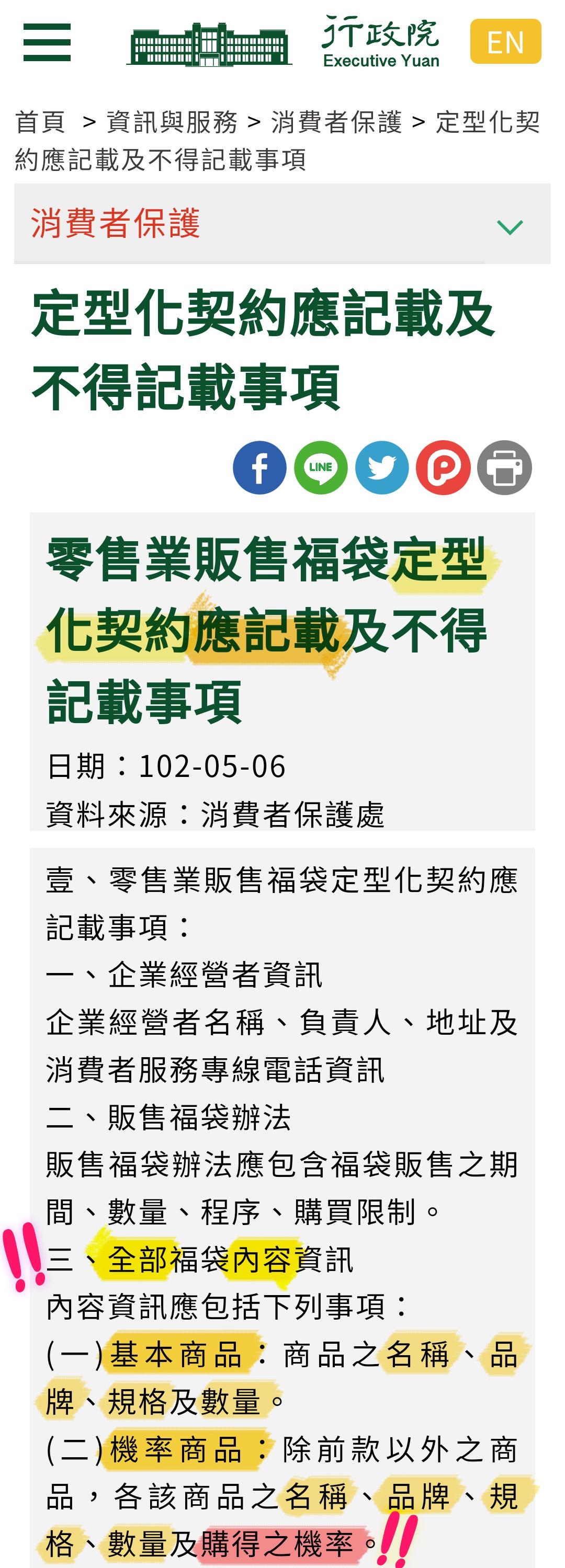This screenshot has width=565, height=1568.
Task: Switch site language with EN button
Action: tap(505, 42)
